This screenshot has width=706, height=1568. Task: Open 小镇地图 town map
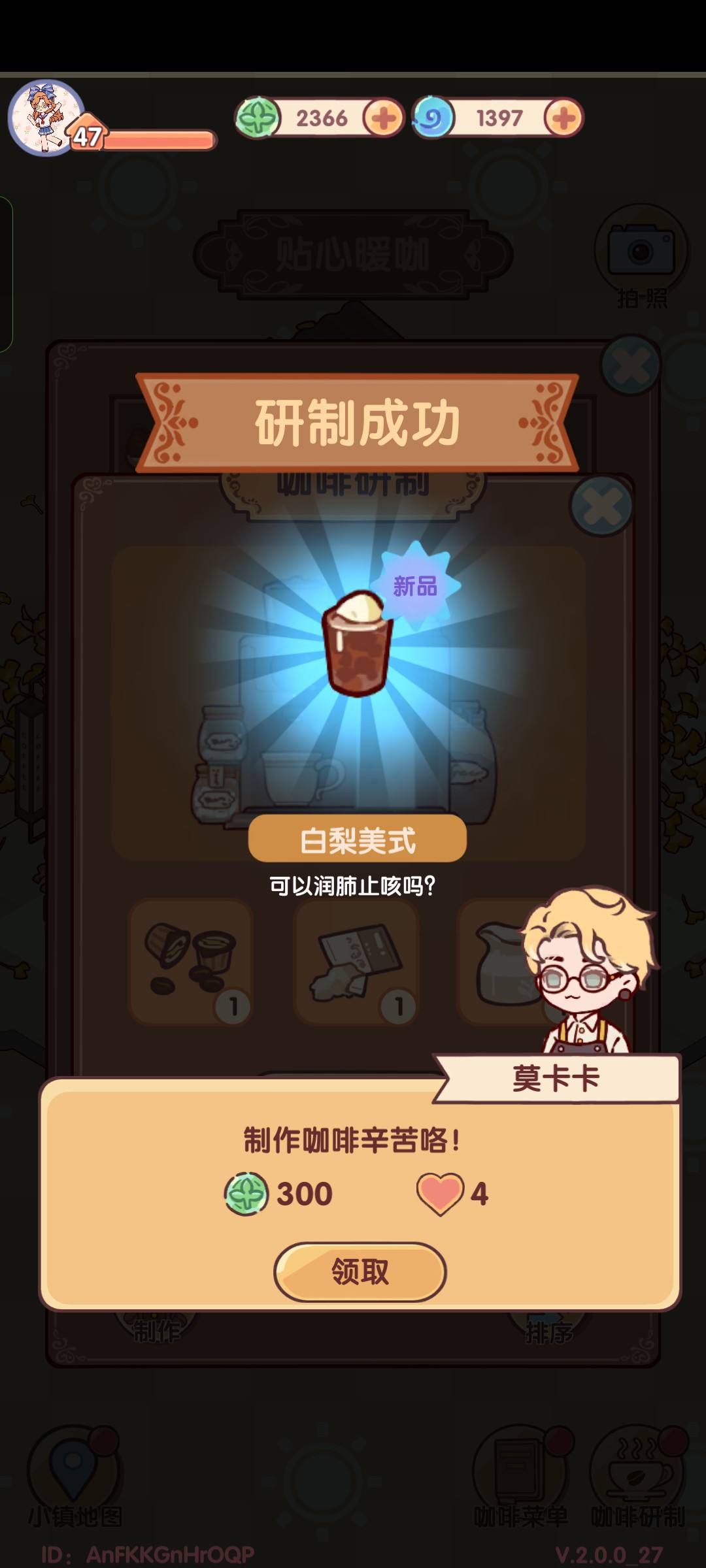tap(75, 1478)
